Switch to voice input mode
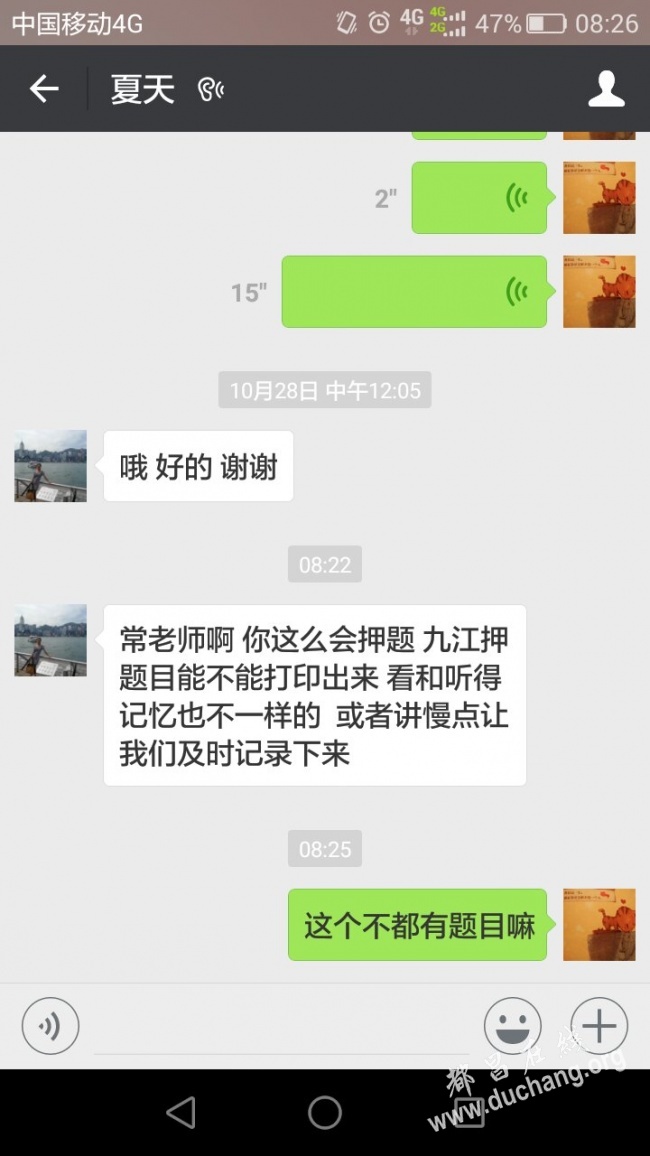The height and width of the screenshot is (1156, 650). 50,1026
